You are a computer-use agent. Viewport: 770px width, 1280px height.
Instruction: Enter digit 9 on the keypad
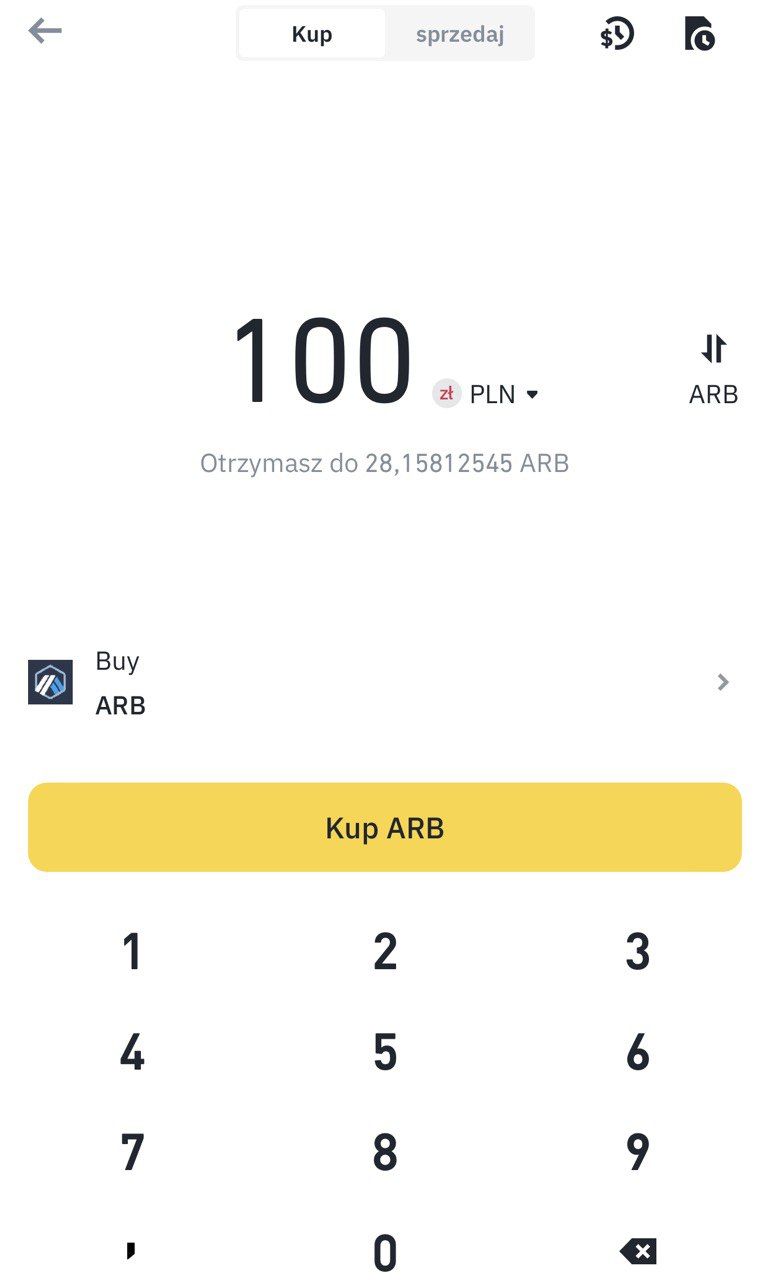coord(638,1152)
